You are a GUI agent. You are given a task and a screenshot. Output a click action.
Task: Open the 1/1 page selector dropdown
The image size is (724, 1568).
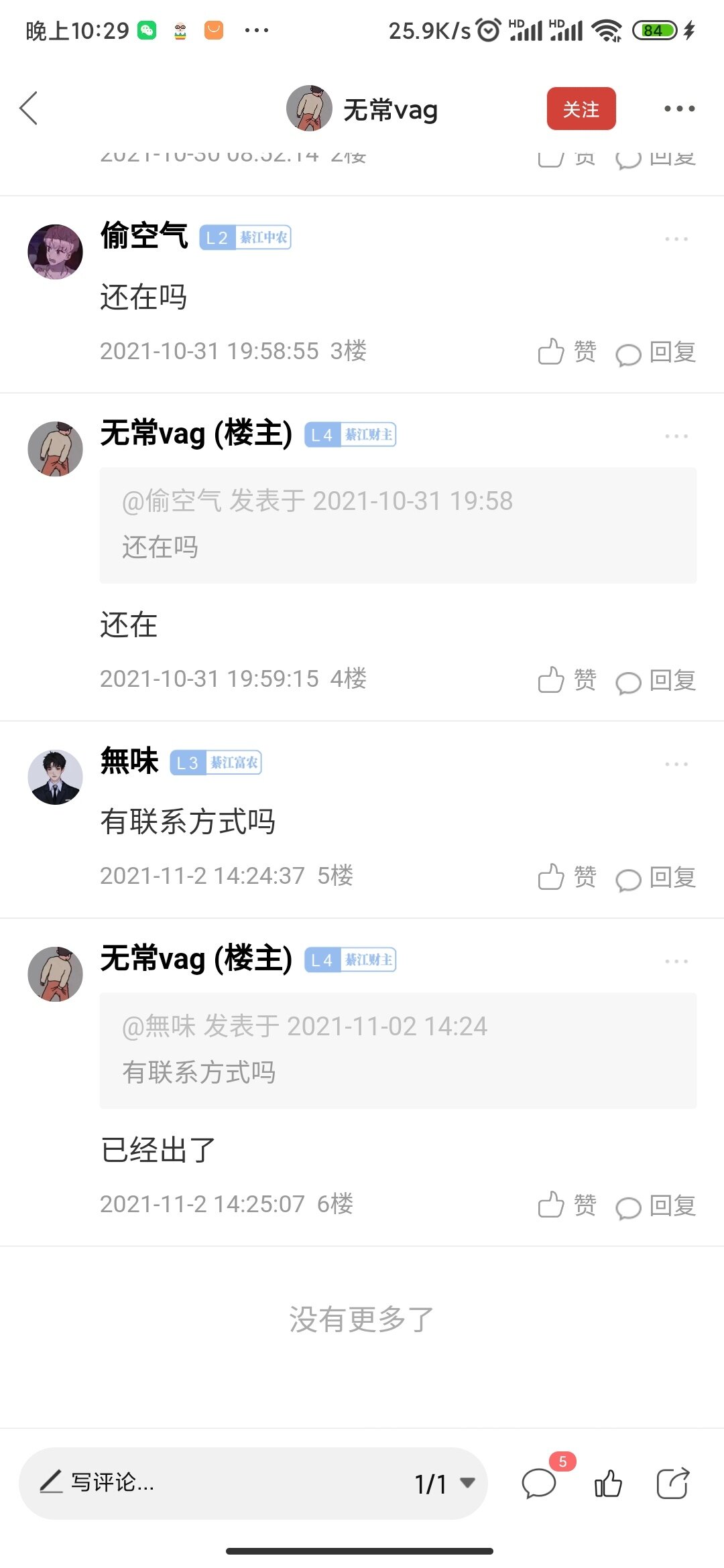(x=444, y=1483)
